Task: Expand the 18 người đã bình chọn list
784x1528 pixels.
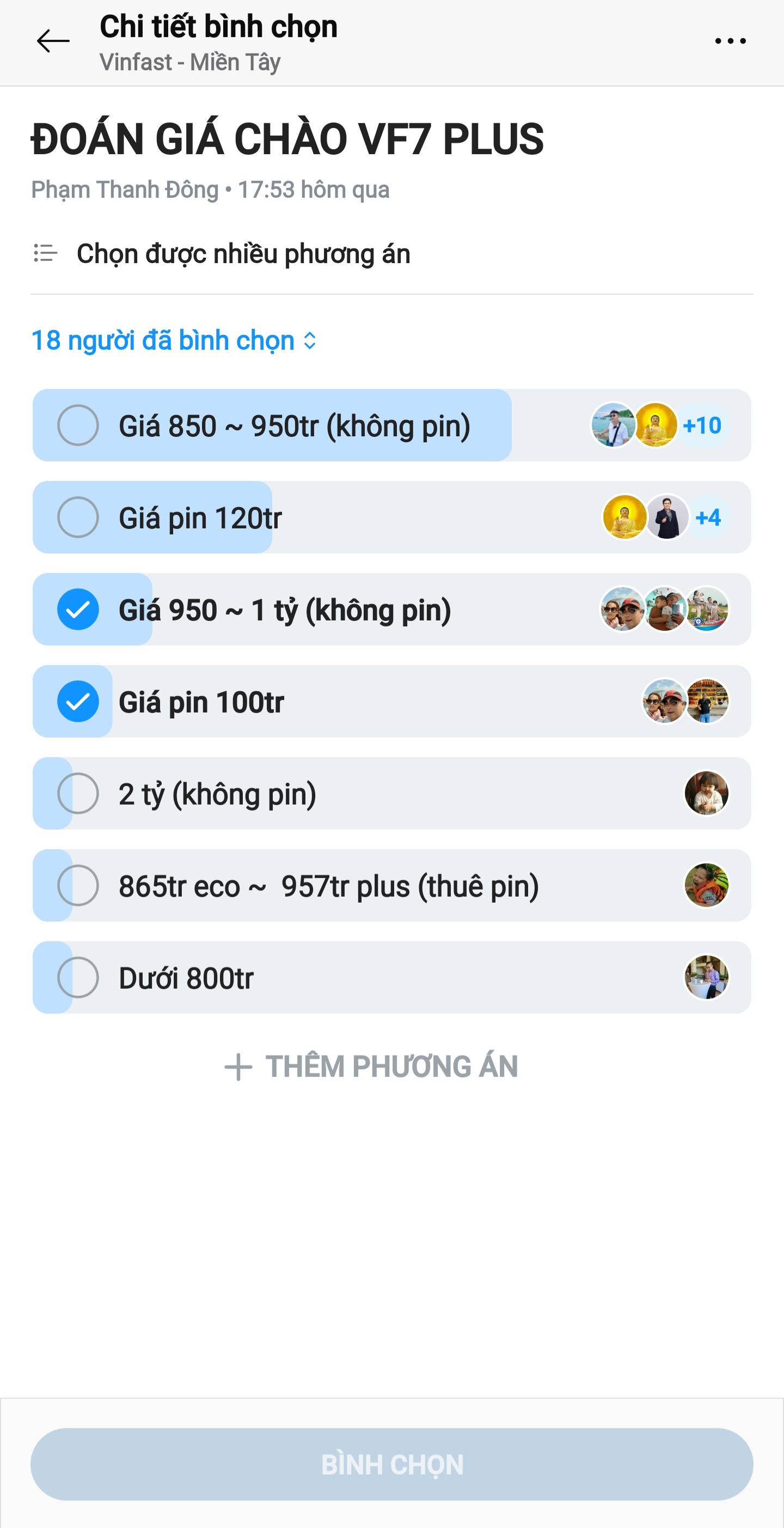Action: (174, 340)
